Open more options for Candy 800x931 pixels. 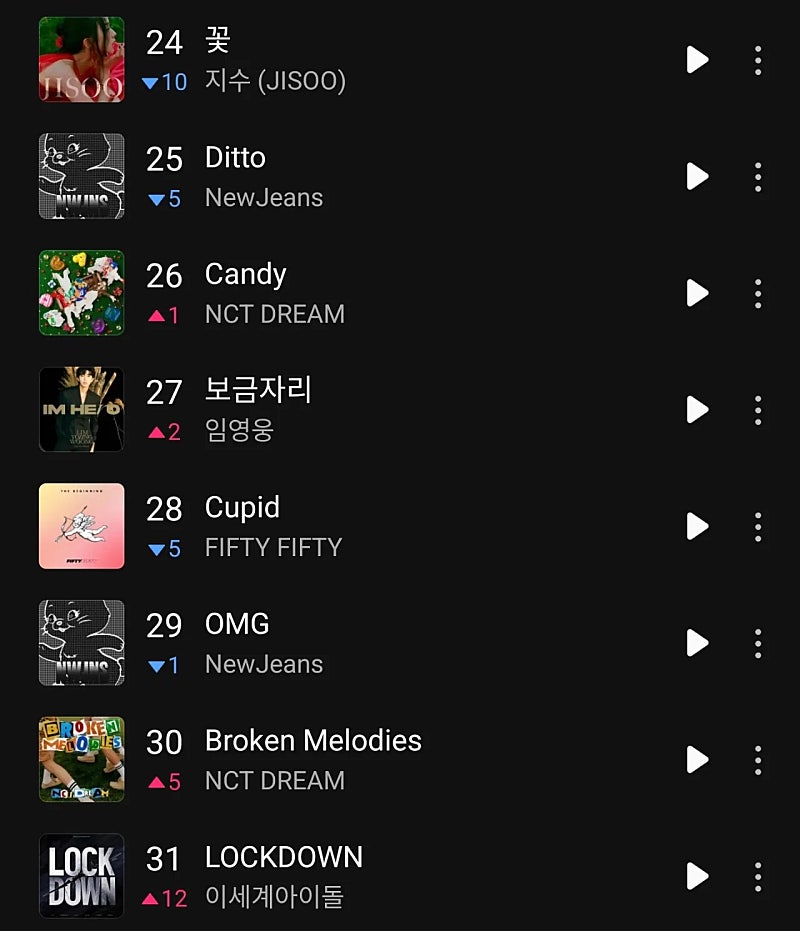[758, 293]
